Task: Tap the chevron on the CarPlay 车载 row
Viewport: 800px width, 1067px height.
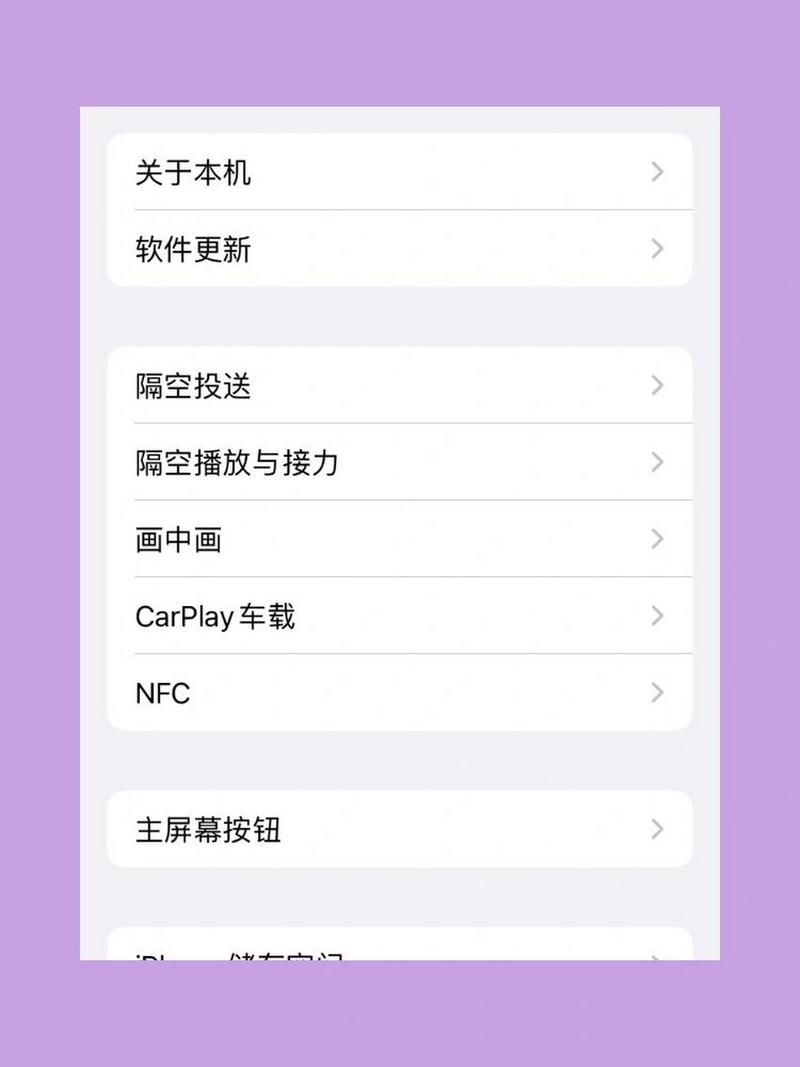Action: 657,616
